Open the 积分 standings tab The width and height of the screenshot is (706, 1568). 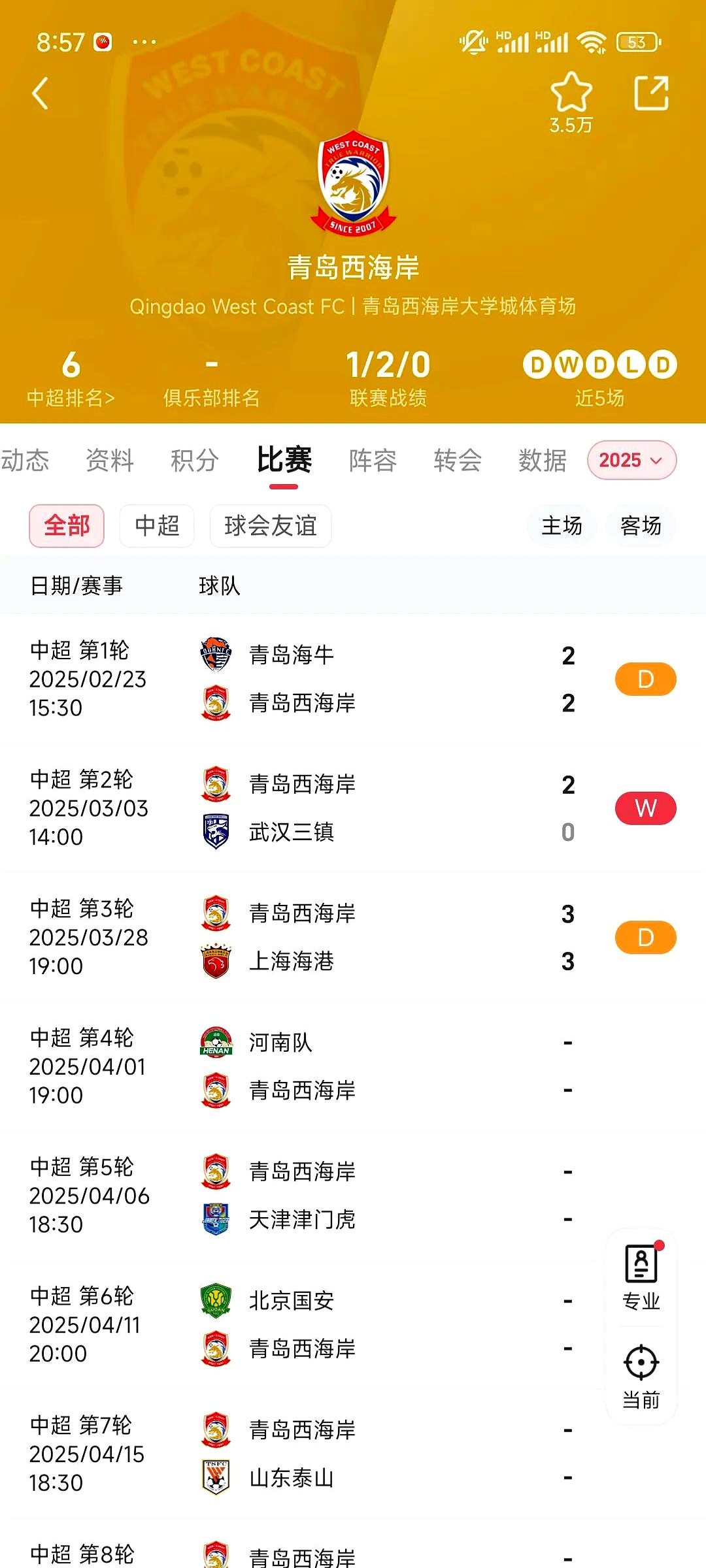[193, 460]
